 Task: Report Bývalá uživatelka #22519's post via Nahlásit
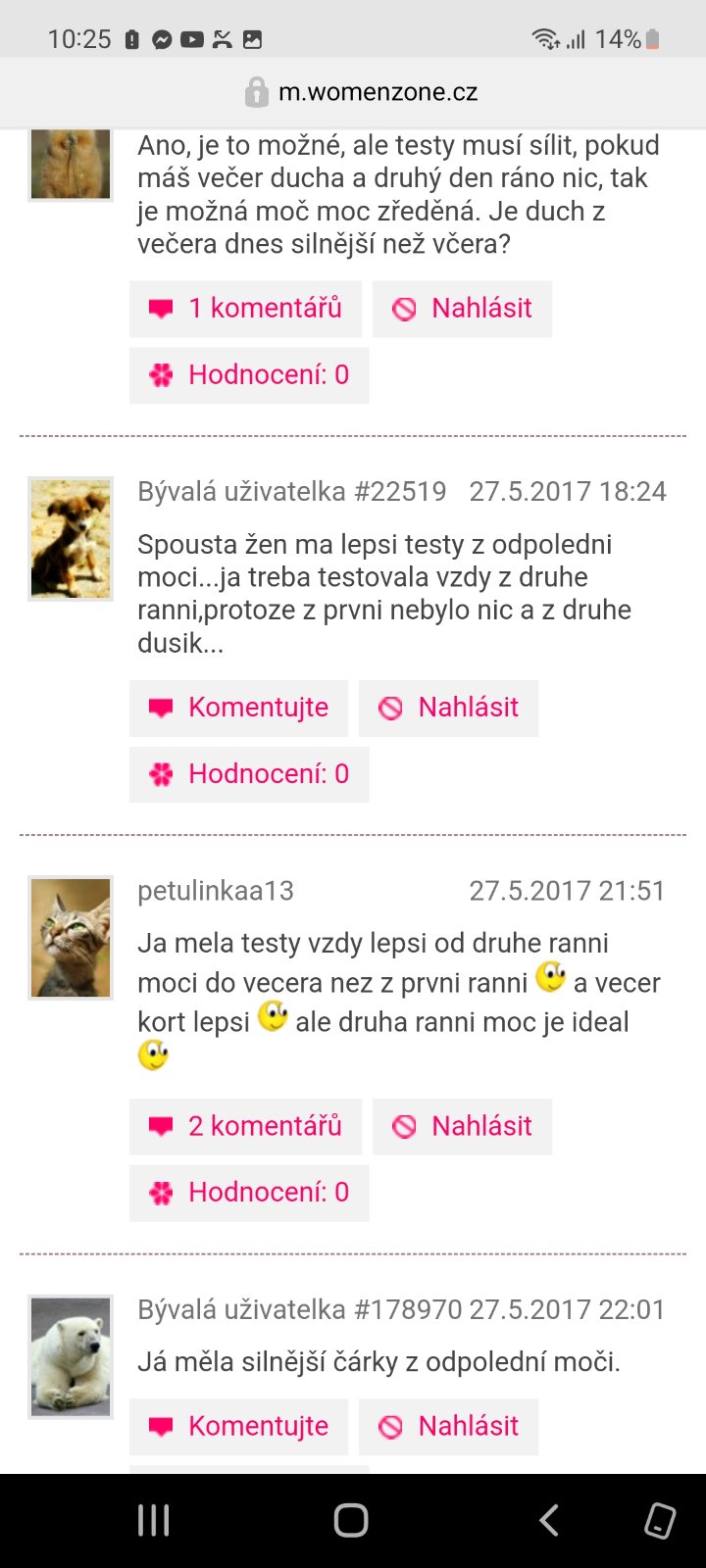tap(448, 708)
